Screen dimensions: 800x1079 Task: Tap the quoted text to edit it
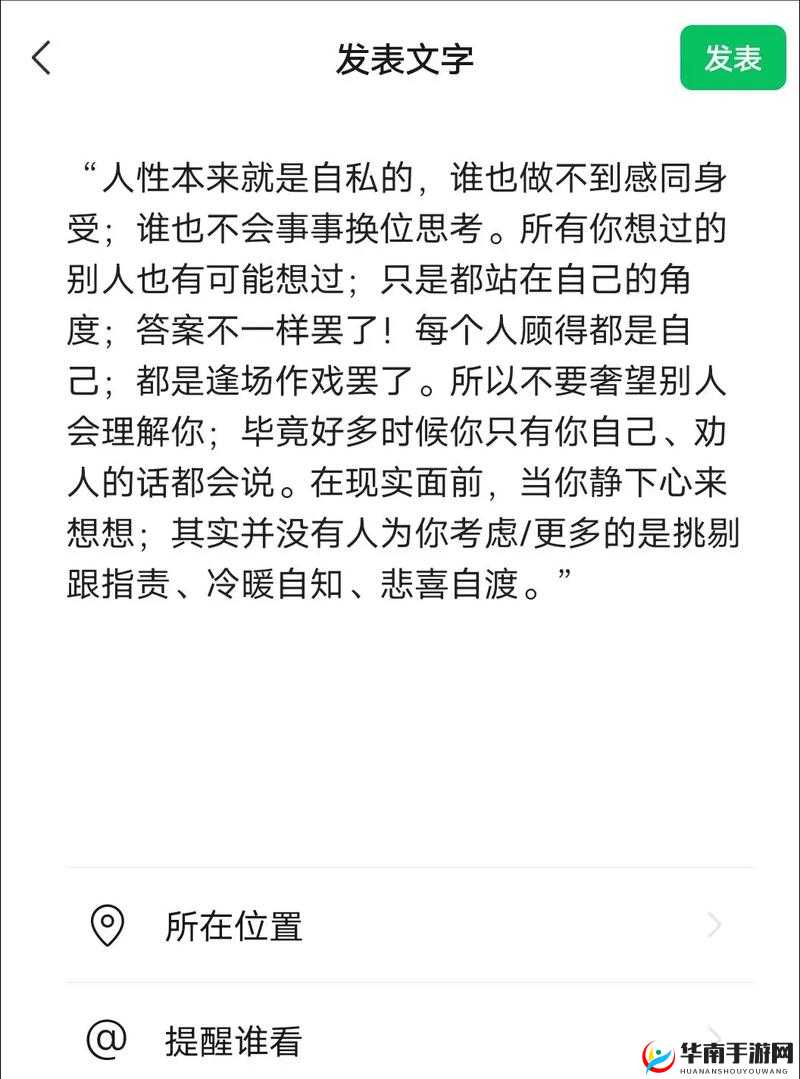click(400, 375)
